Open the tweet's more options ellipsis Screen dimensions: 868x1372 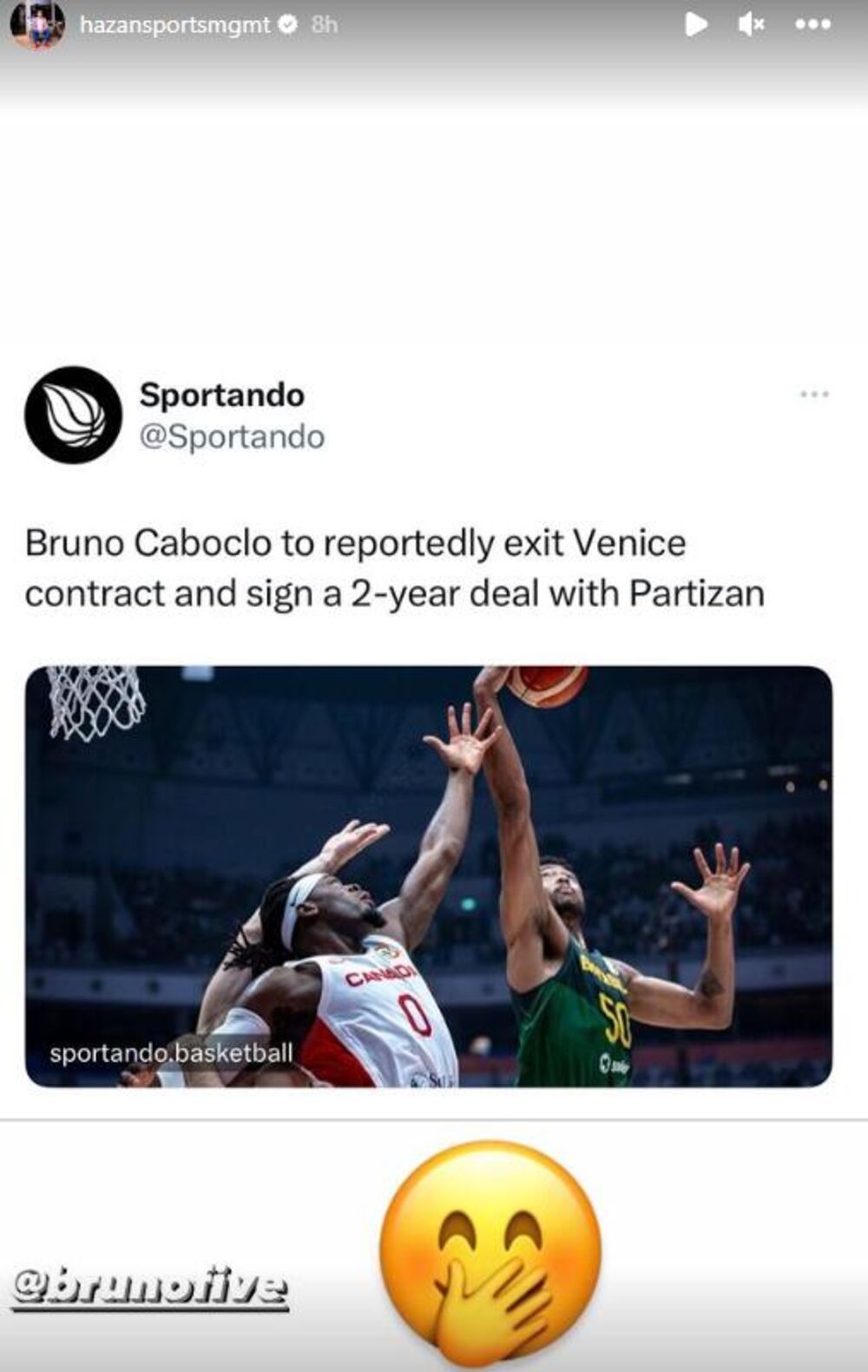[x=813, y=393]
